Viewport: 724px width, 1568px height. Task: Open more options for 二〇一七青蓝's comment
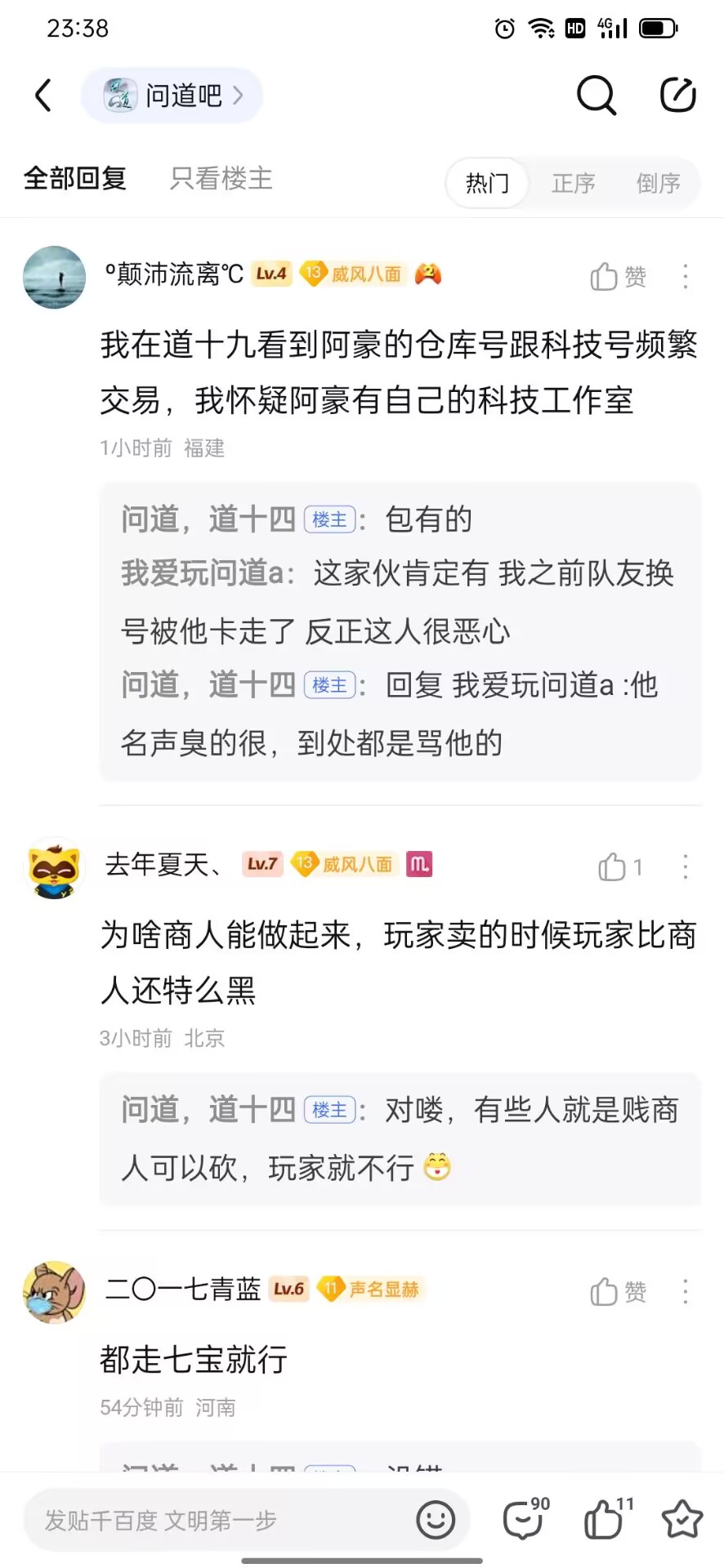685,1291
